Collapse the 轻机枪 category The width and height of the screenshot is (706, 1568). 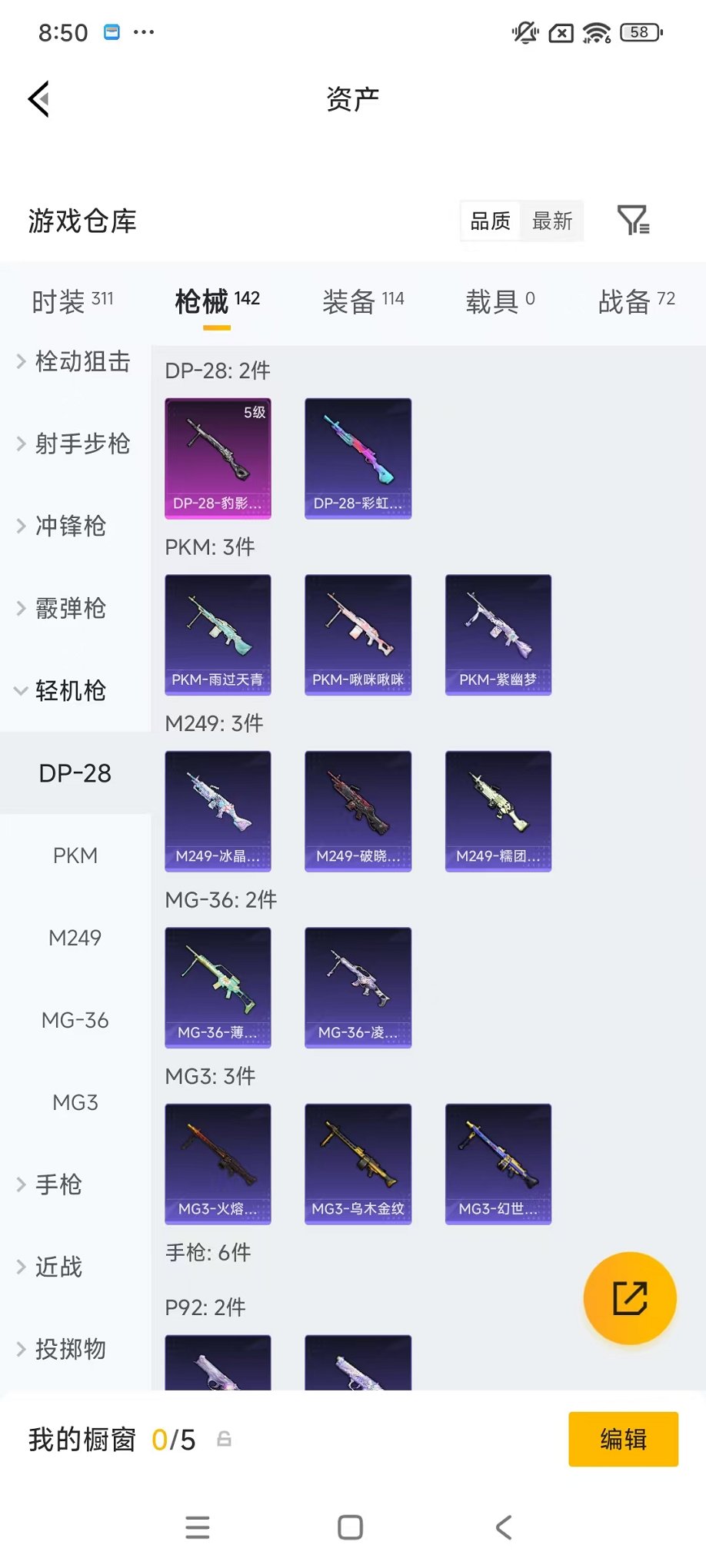69,691
